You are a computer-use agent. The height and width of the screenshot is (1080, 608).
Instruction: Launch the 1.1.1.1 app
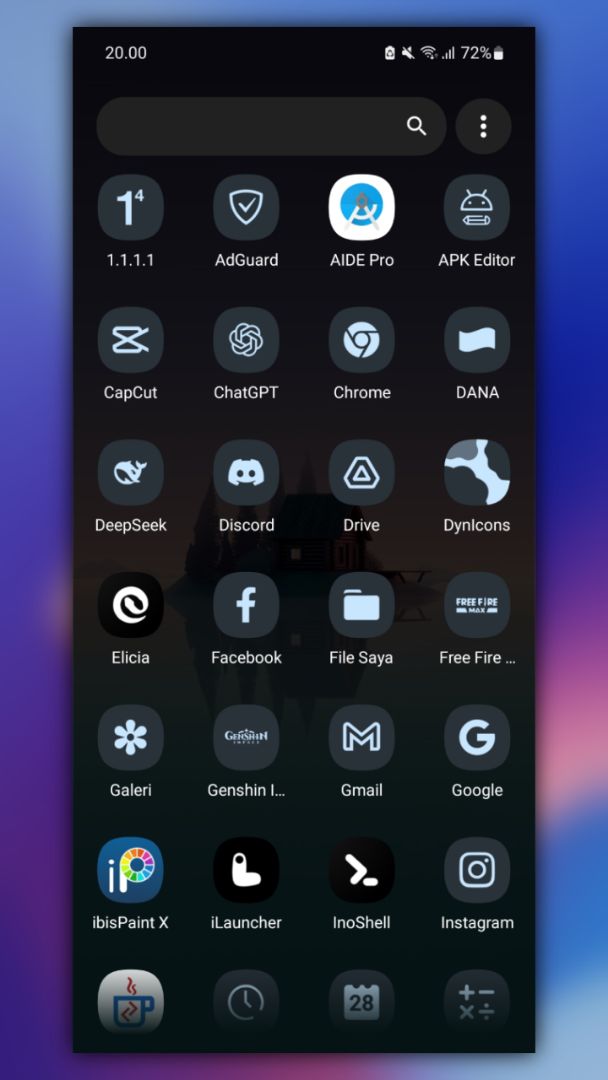131,208
